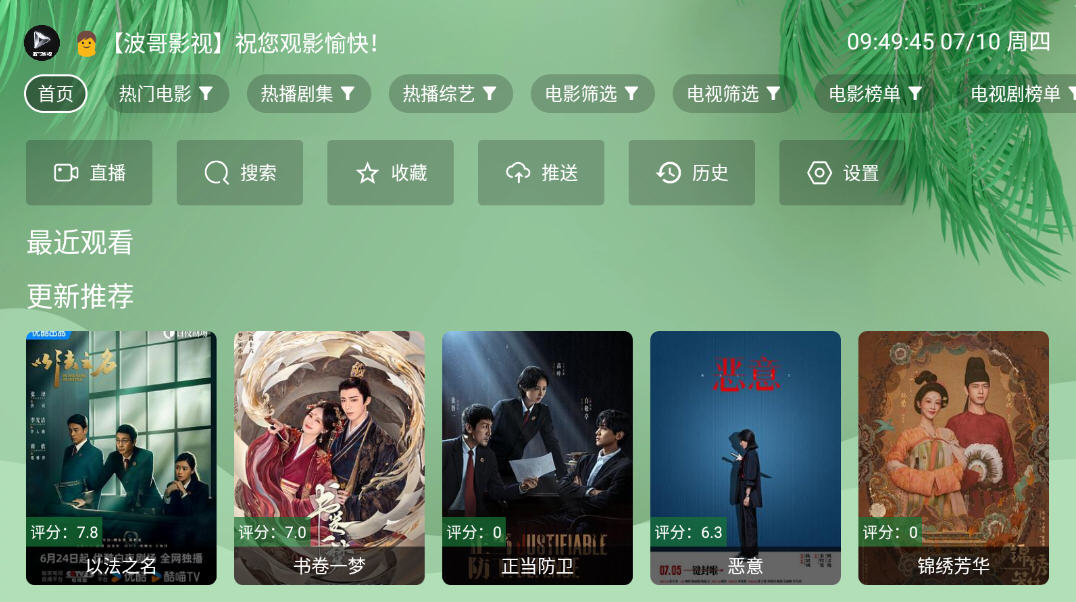The image size is (1076, 602).
Task: Open the 以法之名 drama card
Action: [x=121, y=457]
